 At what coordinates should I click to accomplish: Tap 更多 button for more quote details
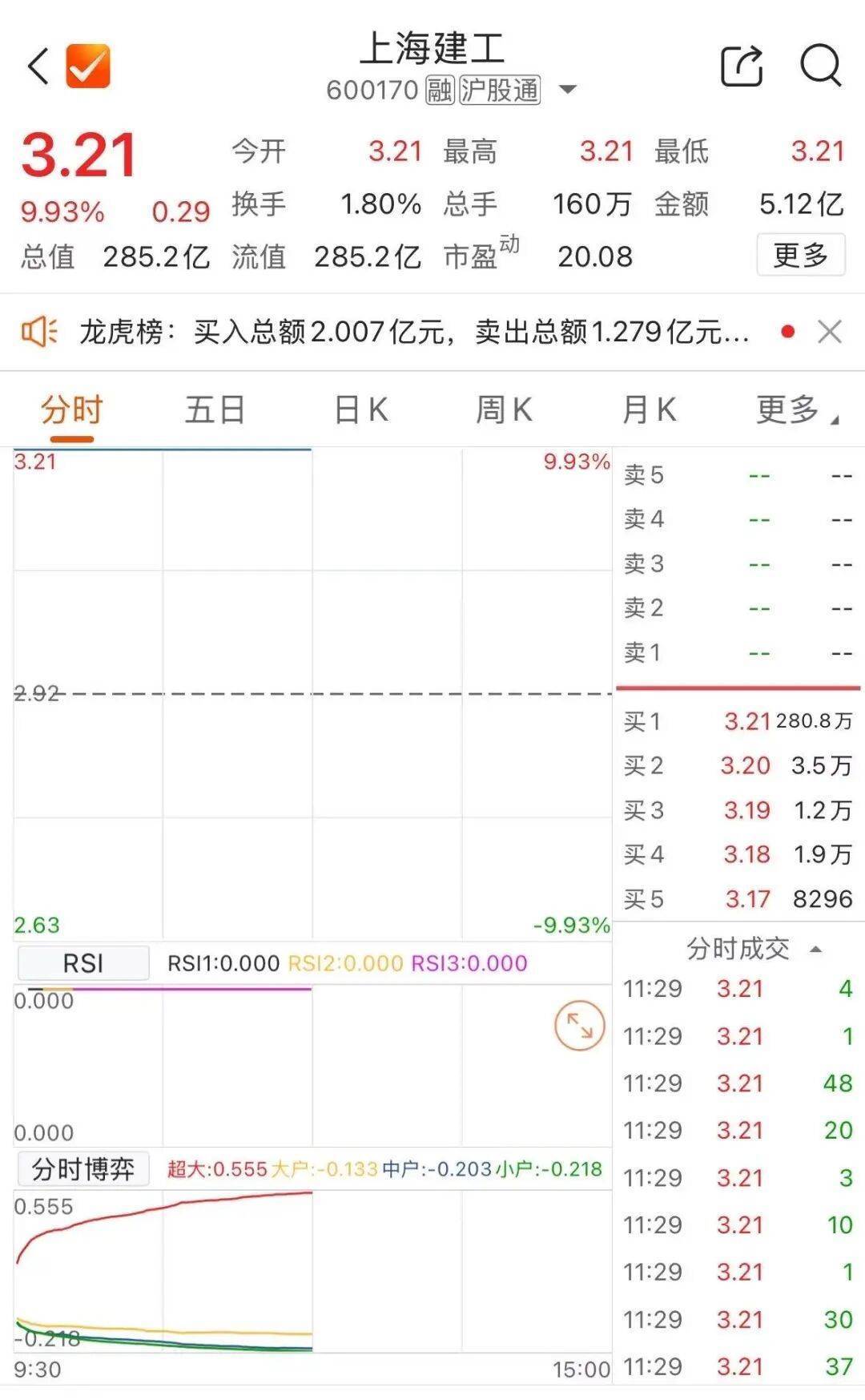tap(800, 256)
